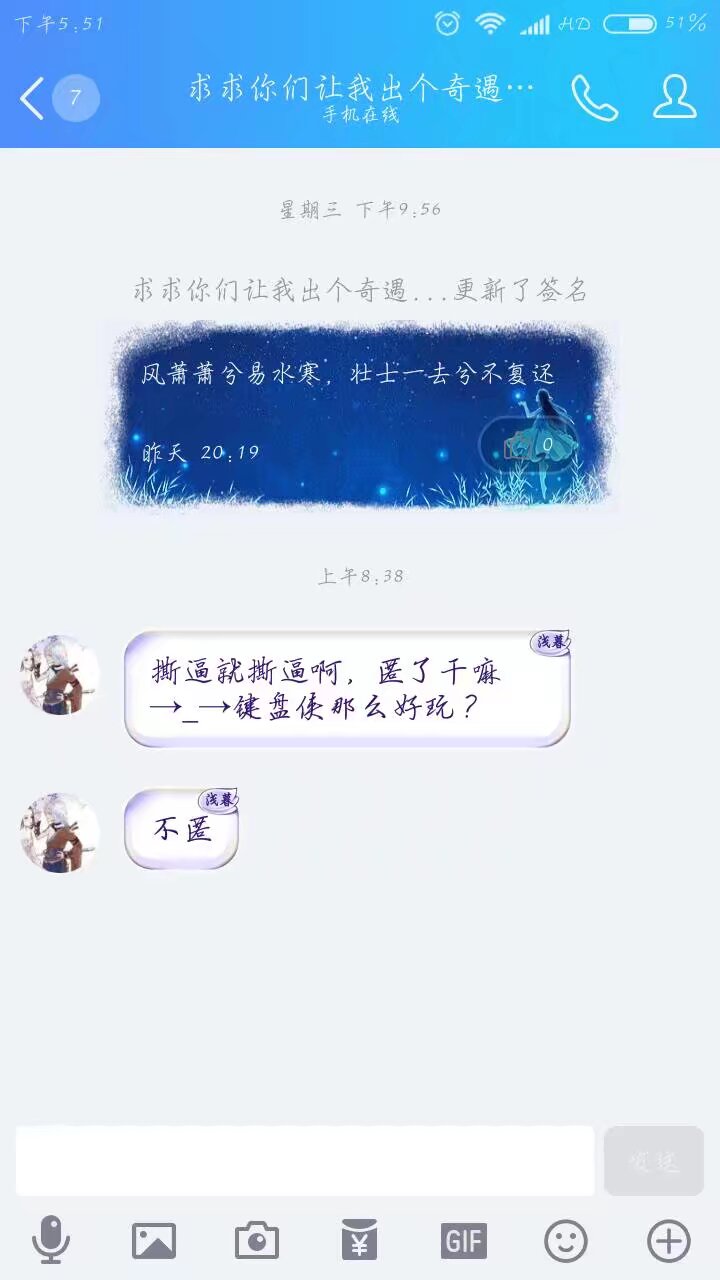
Task: Open the contact's profile page
Action: 675,97
